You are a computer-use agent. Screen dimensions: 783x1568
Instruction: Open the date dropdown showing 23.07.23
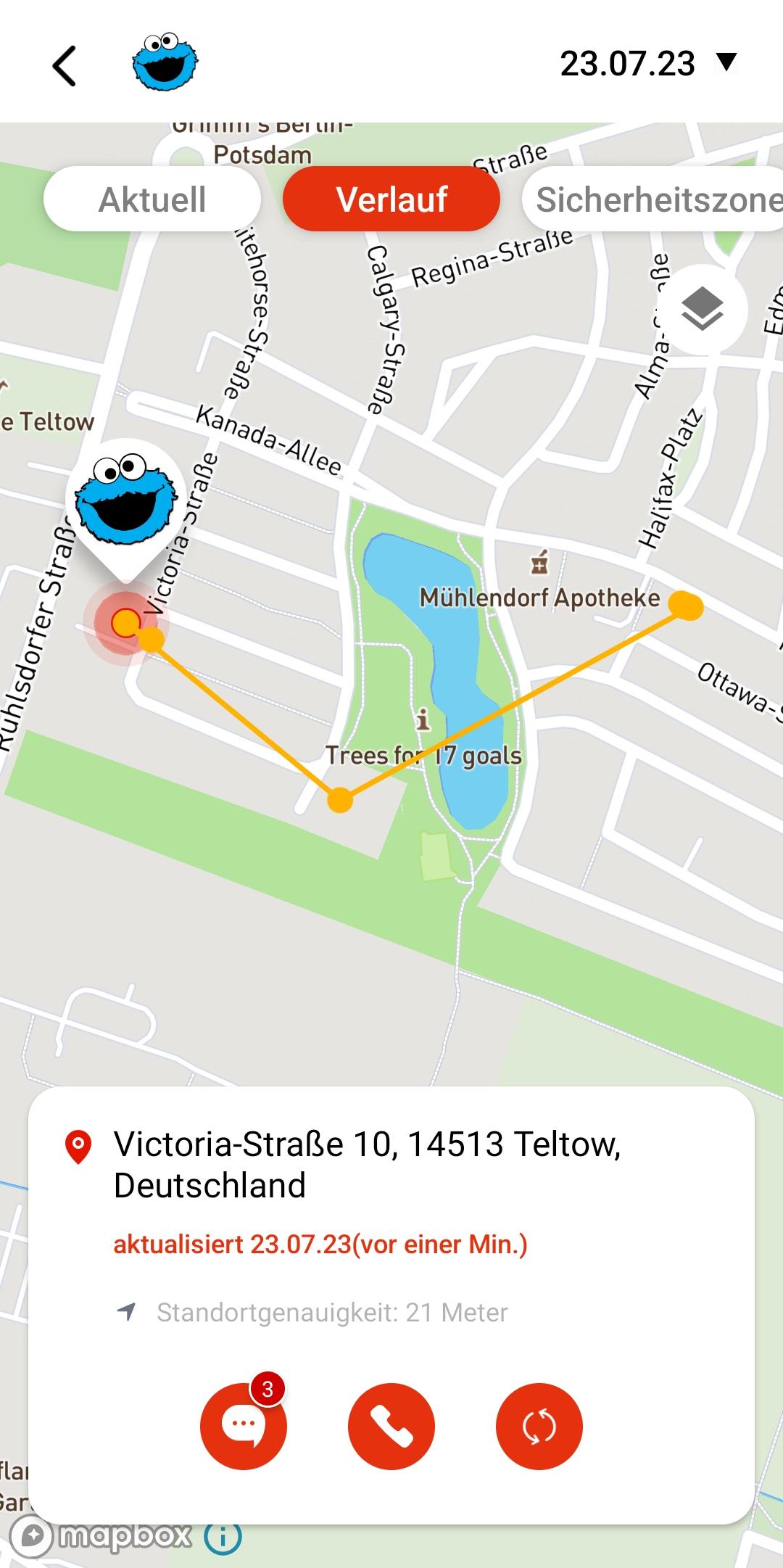click(648, 63)
